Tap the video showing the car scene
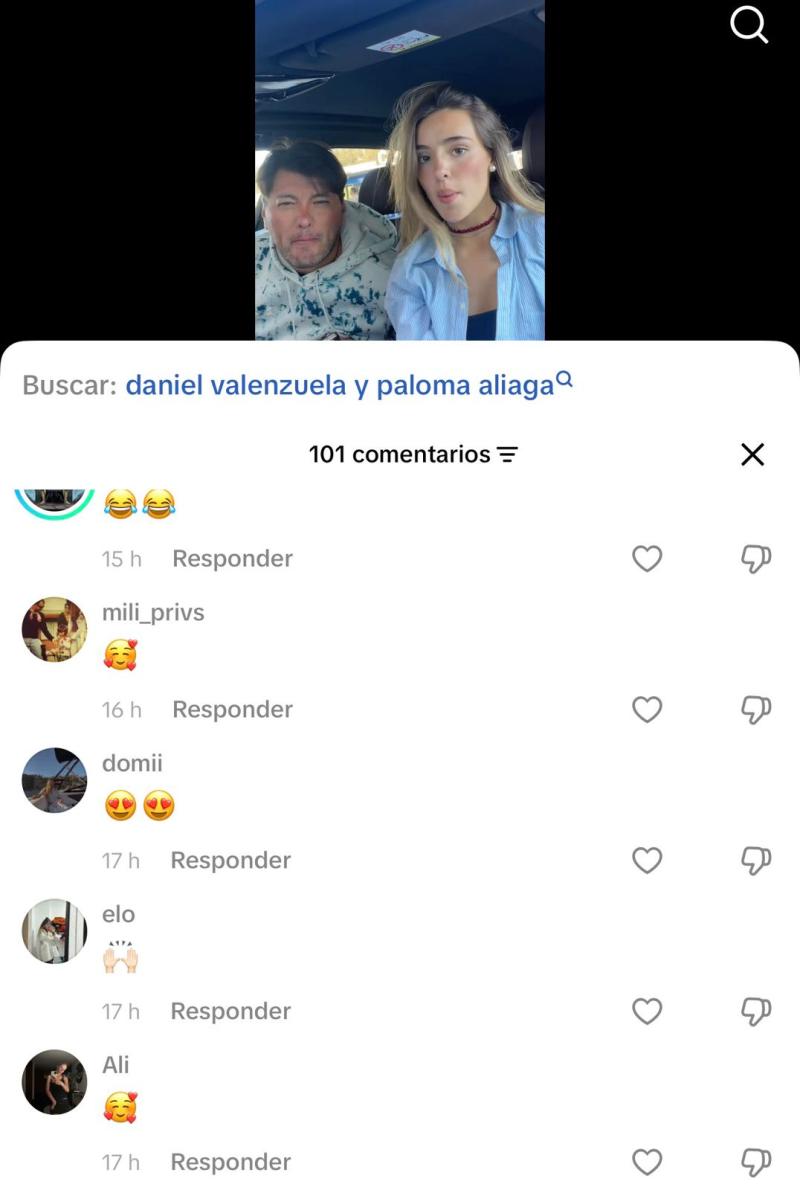 tap(400, 170)
